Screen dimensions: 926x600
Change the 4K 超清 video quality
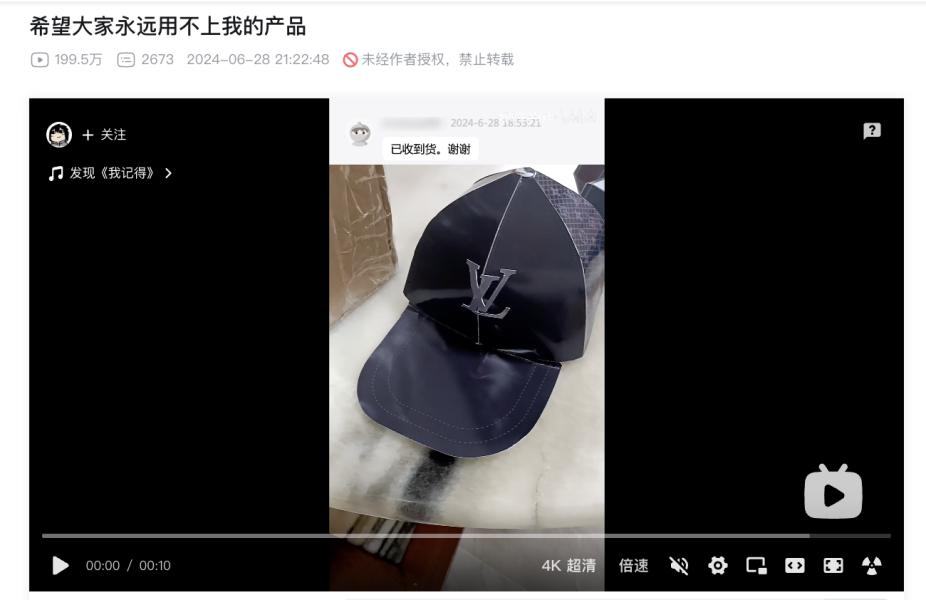[x=568, y=566]
